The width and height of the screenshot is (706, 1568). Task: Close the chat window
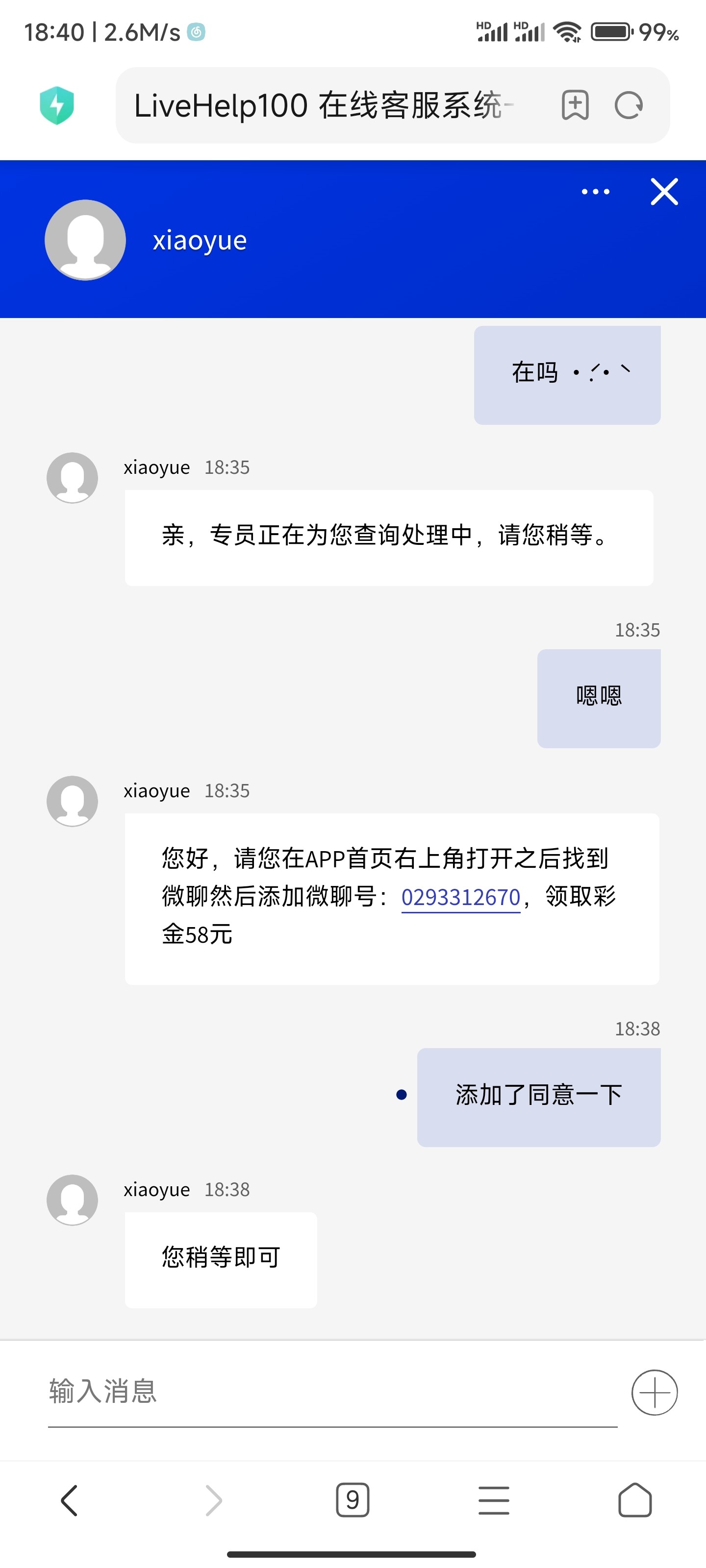point(664,192)
